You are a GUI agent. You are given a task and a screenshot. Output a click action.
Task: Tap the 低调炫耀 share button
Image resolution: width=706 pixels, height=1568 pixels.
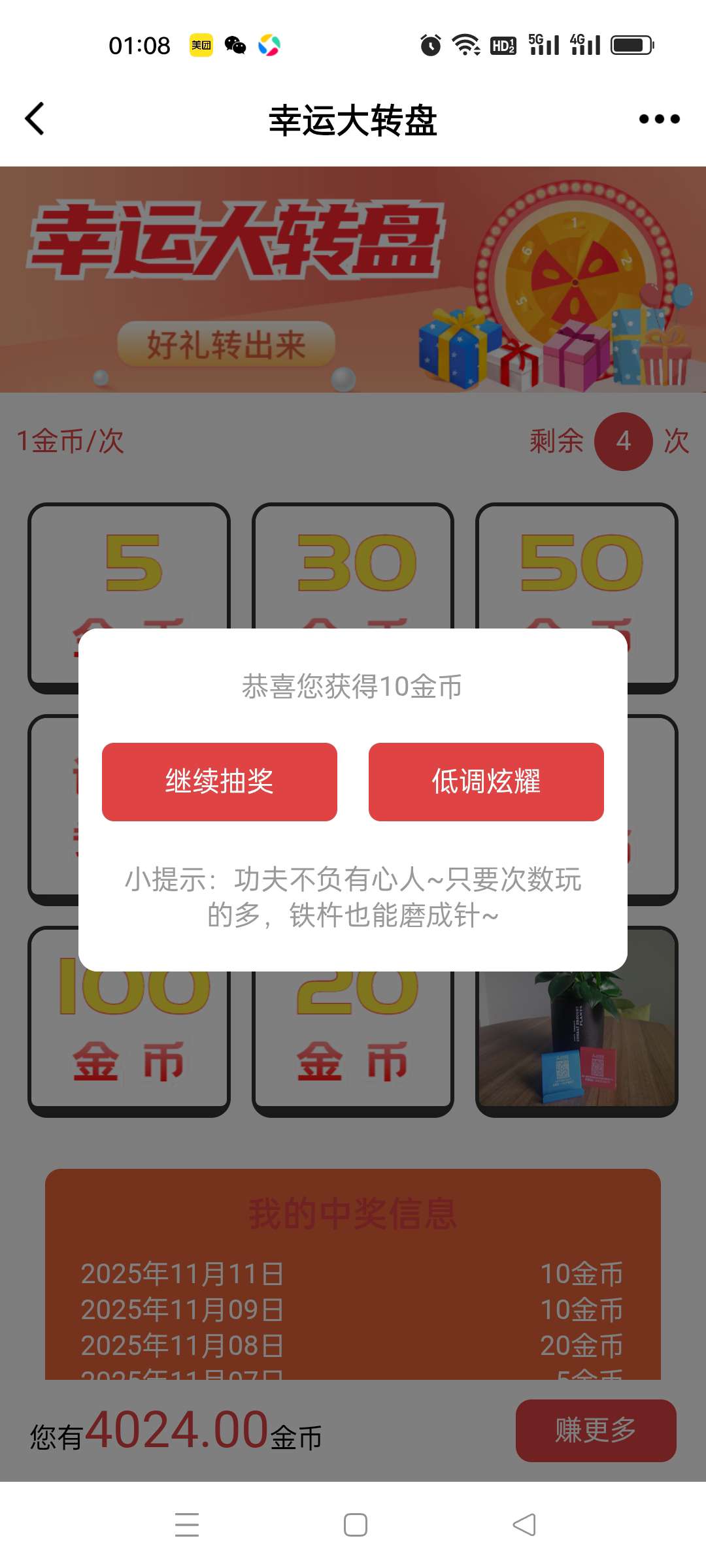click(x=486, y=781)
